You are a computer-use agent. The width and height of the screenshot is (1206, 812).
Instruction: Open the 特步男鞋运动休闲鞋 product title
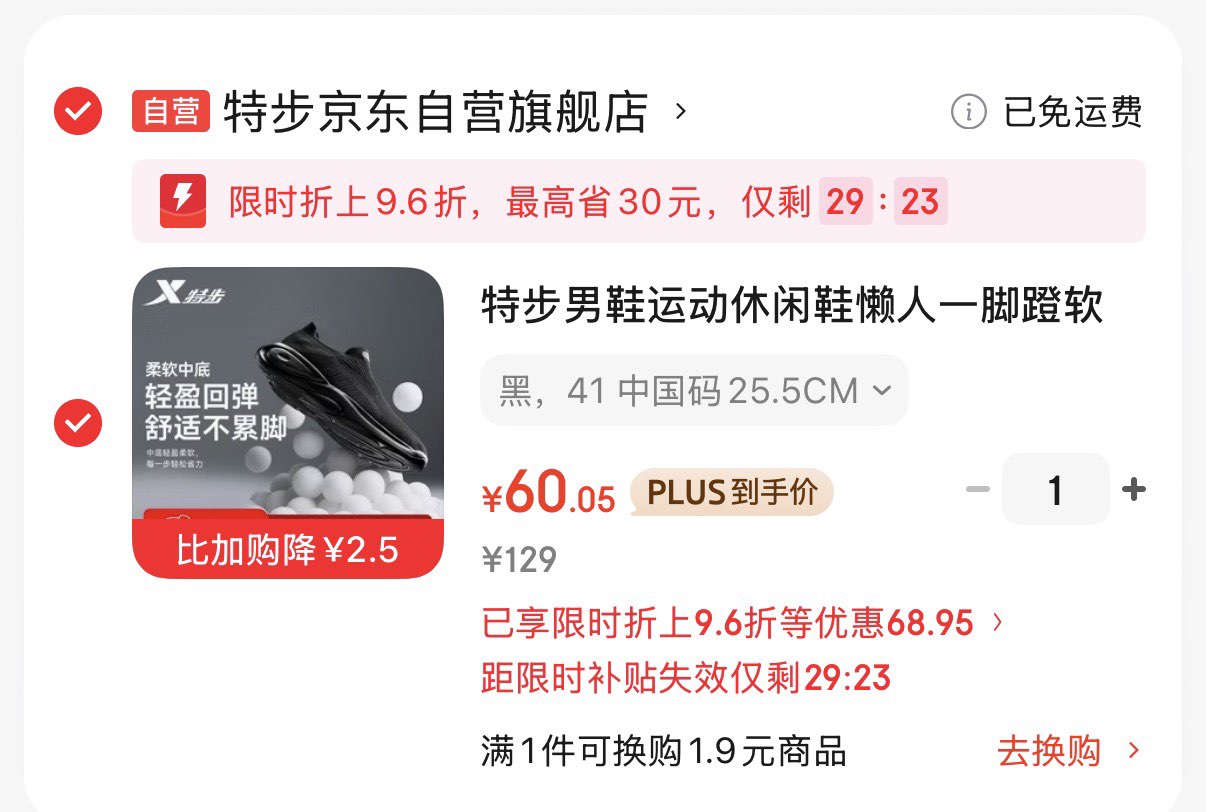point(792,306)
